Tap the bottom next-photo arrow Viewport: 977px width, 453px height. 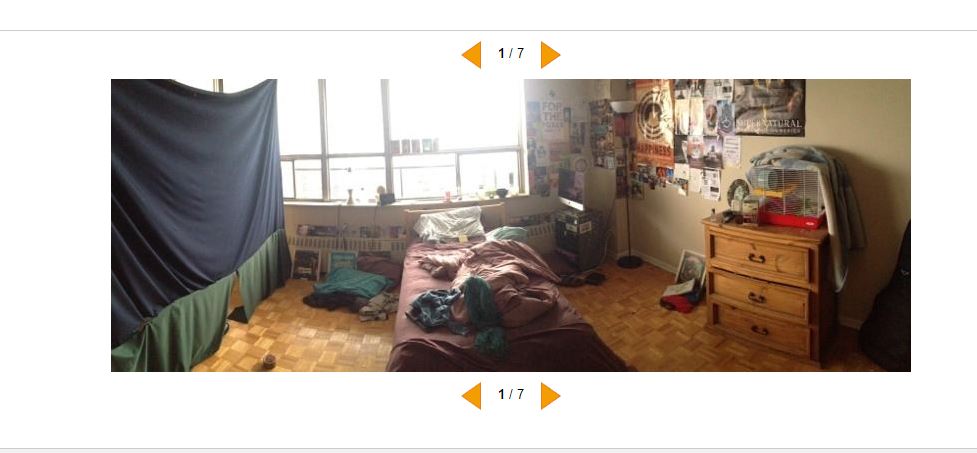point(549,396)
